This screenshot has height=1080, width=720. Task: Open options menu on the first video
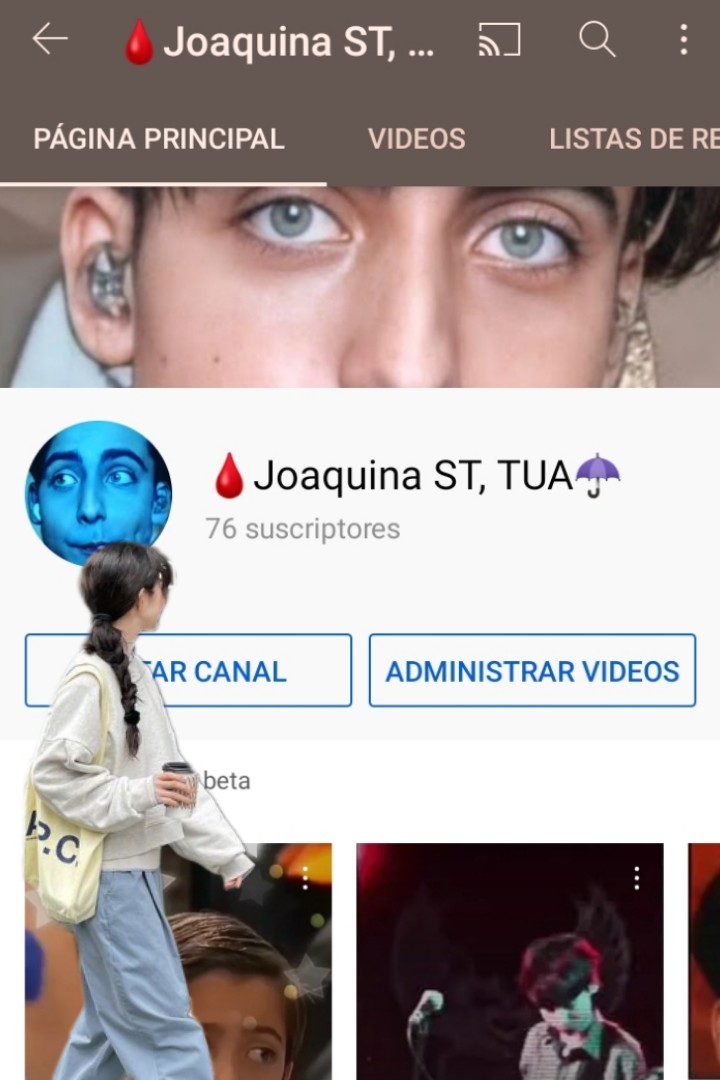point(305,878)
